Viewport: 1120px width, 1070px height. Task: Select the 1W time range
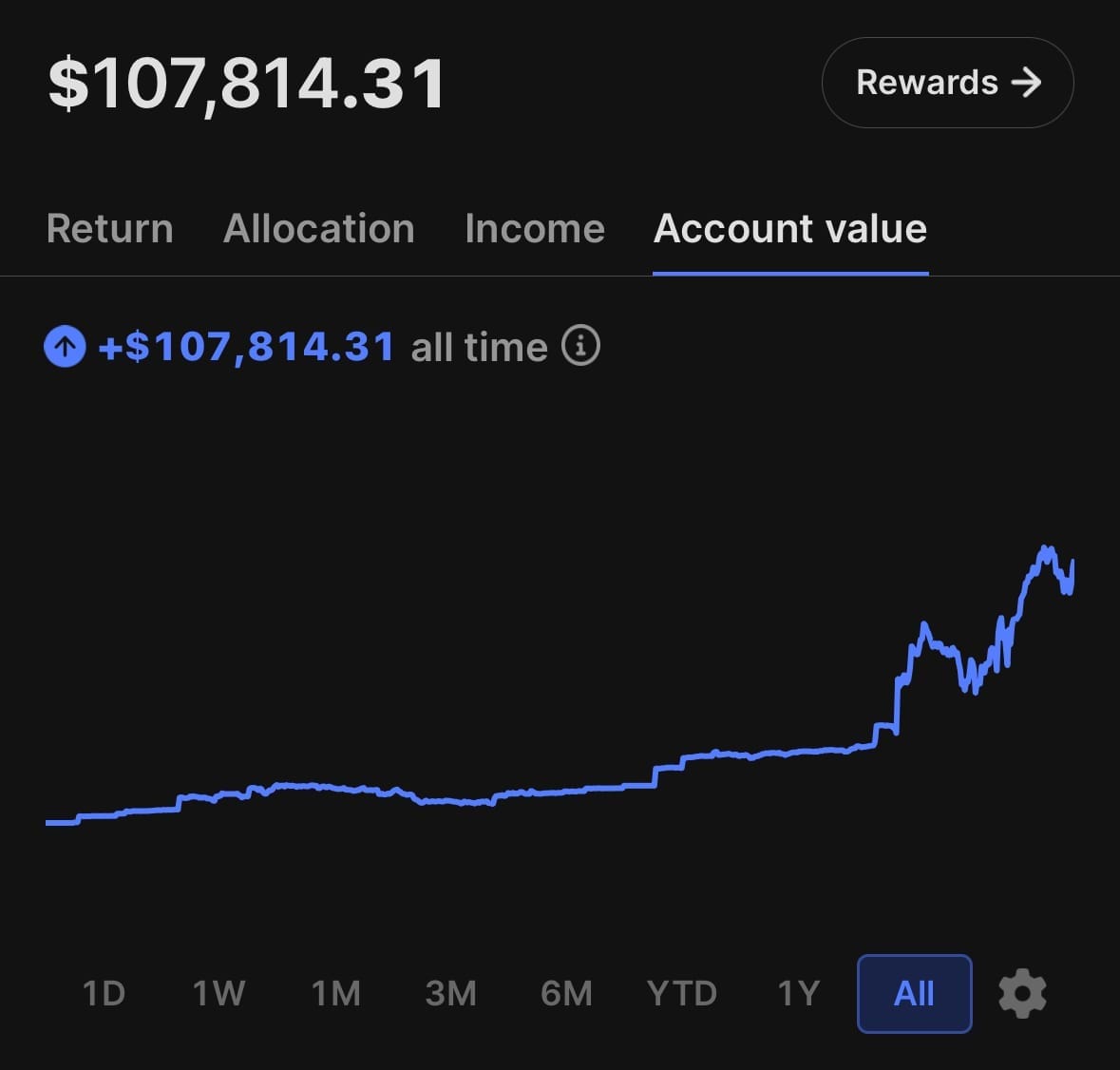click(x=218, y=993)
